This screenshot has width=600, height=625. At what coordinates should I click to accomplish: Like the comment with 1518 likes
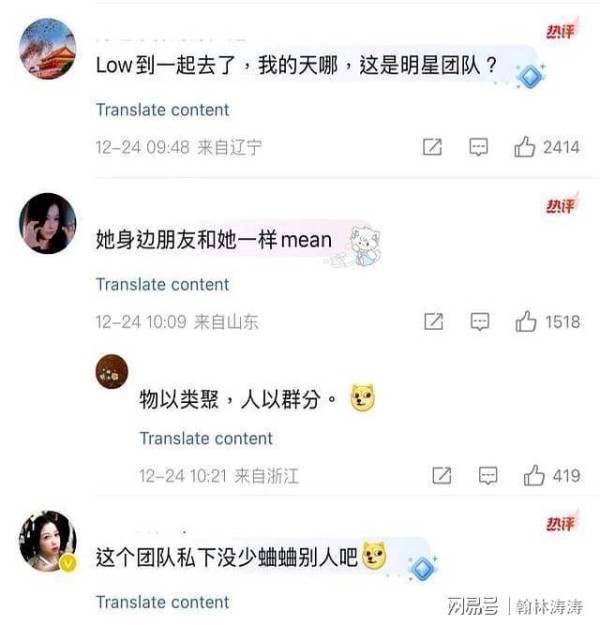point(526,322)
